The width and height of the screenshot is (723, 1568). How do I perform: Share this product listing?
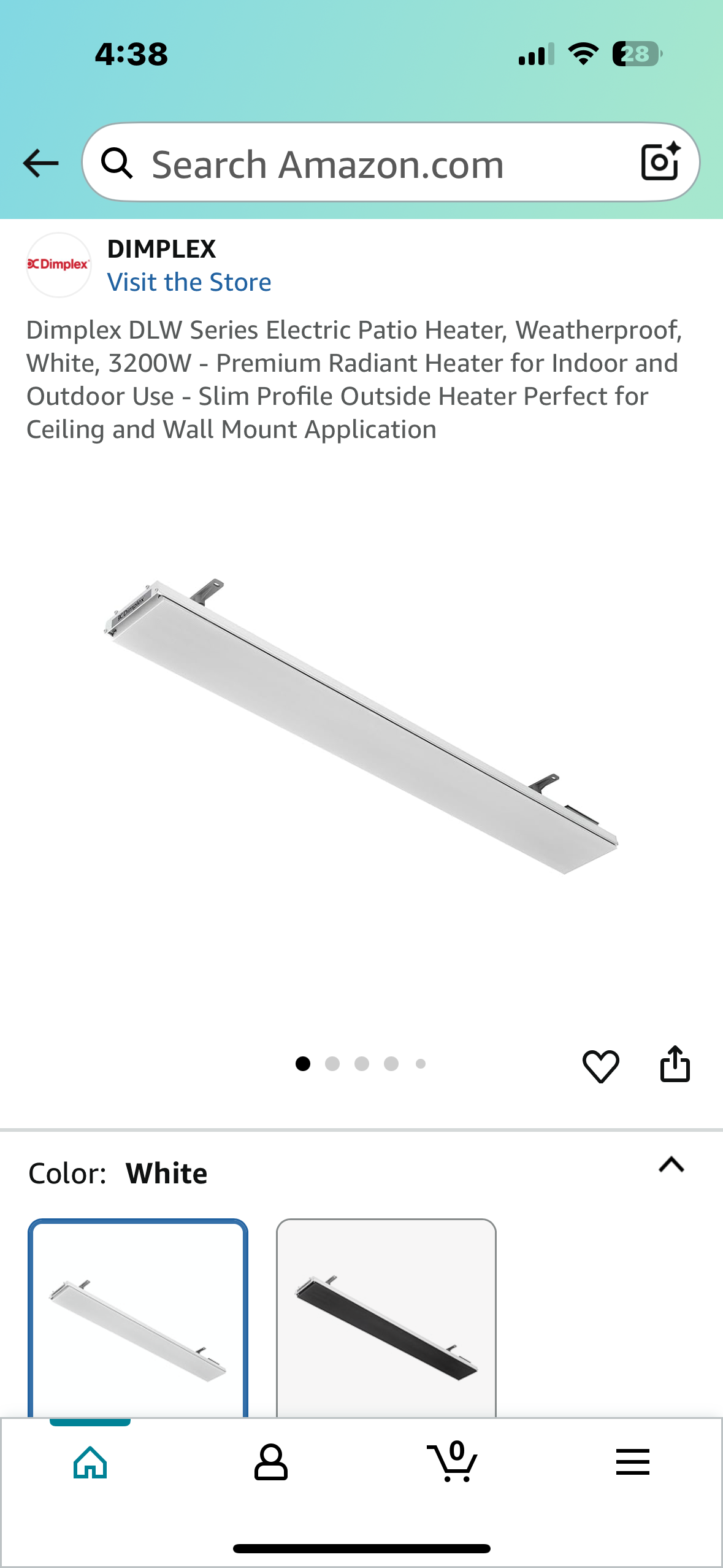(x=675, y=1064)
